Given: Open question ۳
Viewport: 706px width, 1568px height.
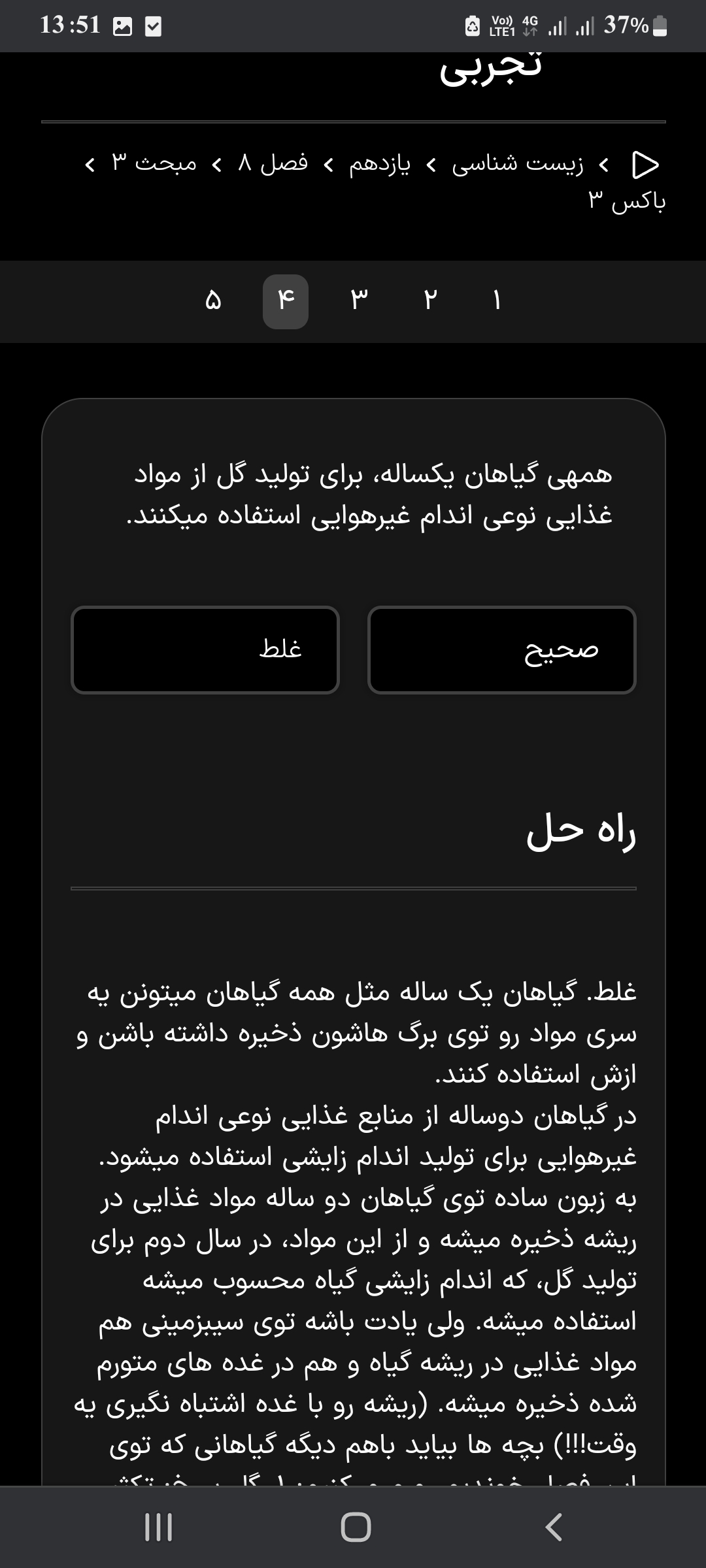Looking at the screenshot, I should point(359,301).
